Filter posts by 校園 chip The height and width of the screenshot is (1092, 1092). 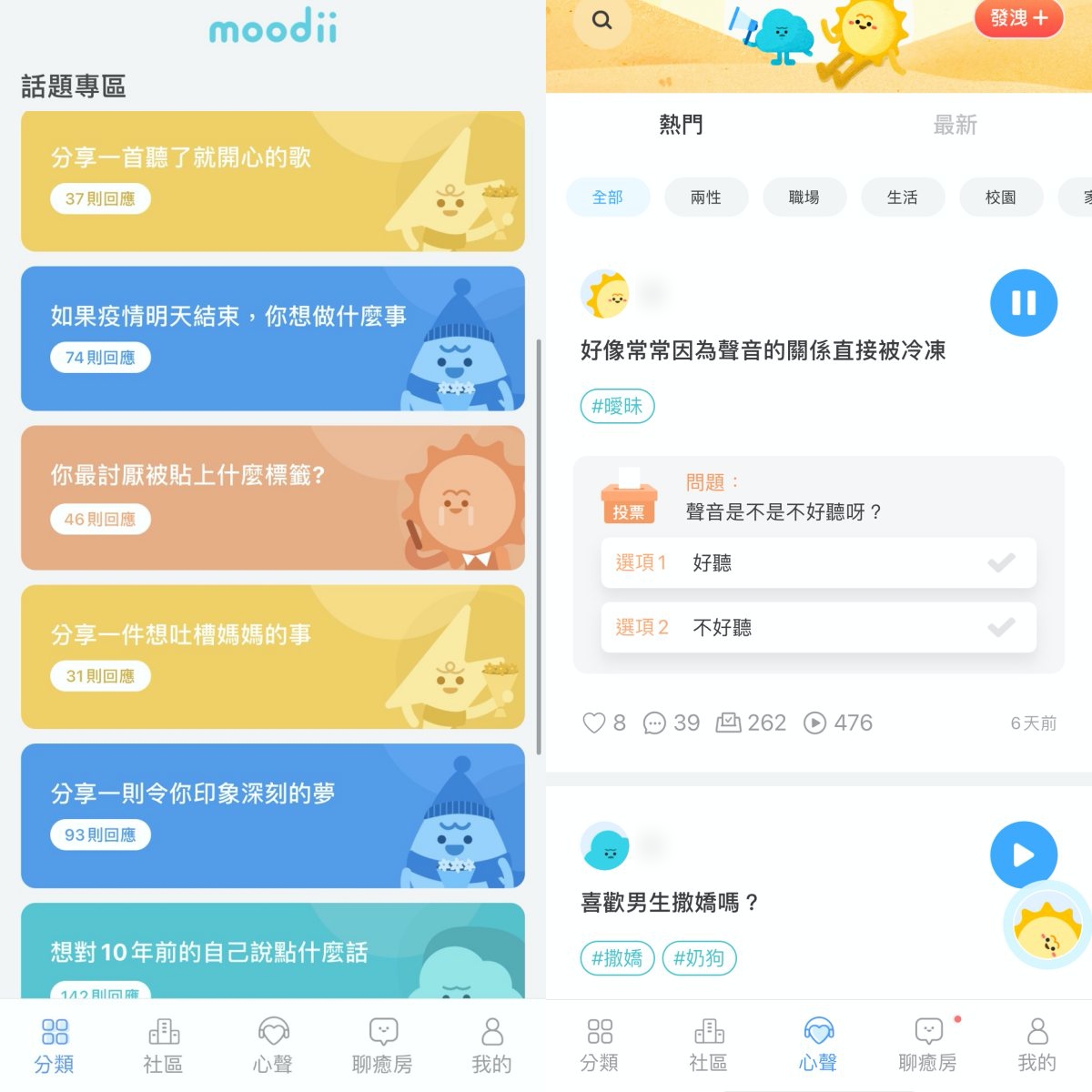tap(1000, 197)
